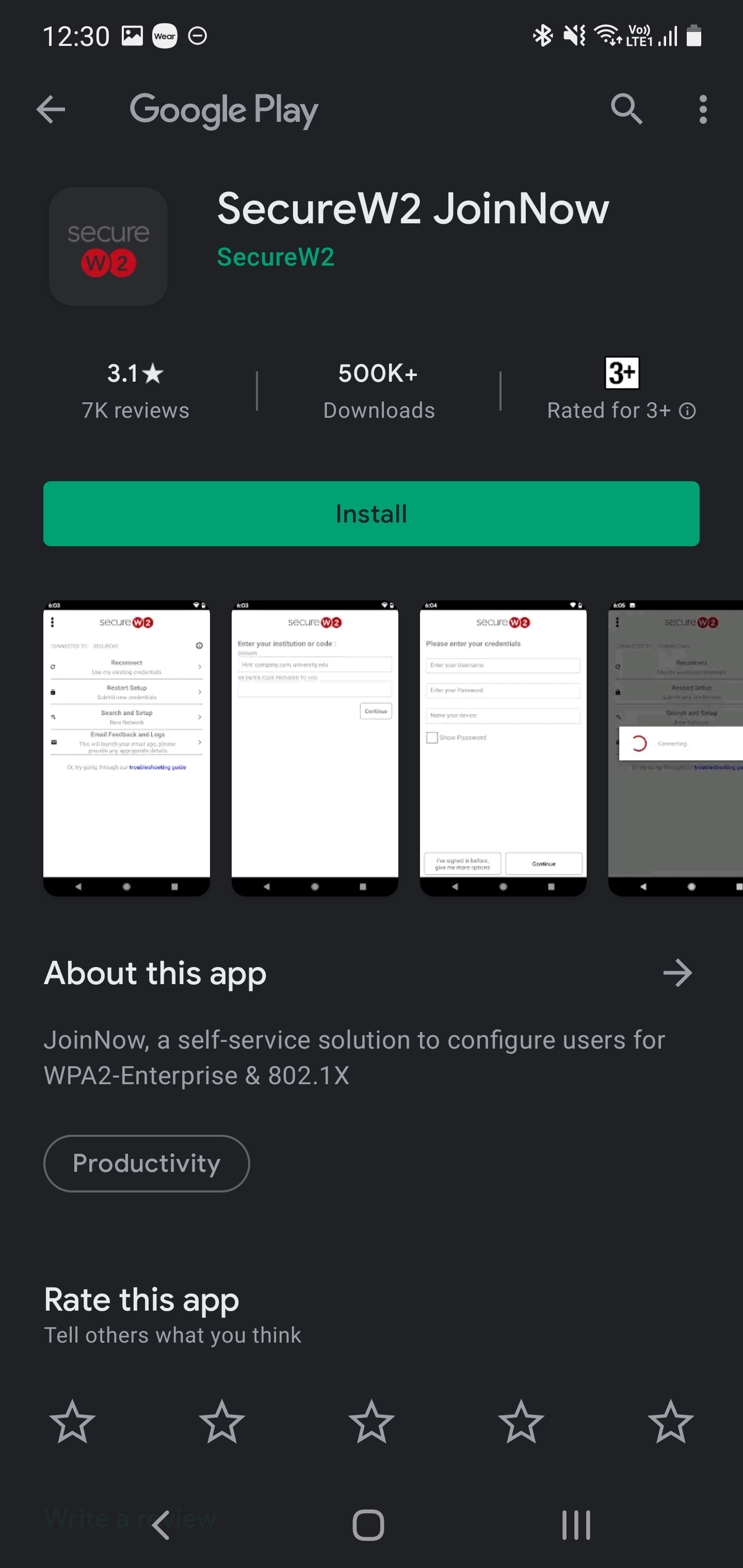Open the fourth screenshot showing Connecting

[x=675, y=748]
